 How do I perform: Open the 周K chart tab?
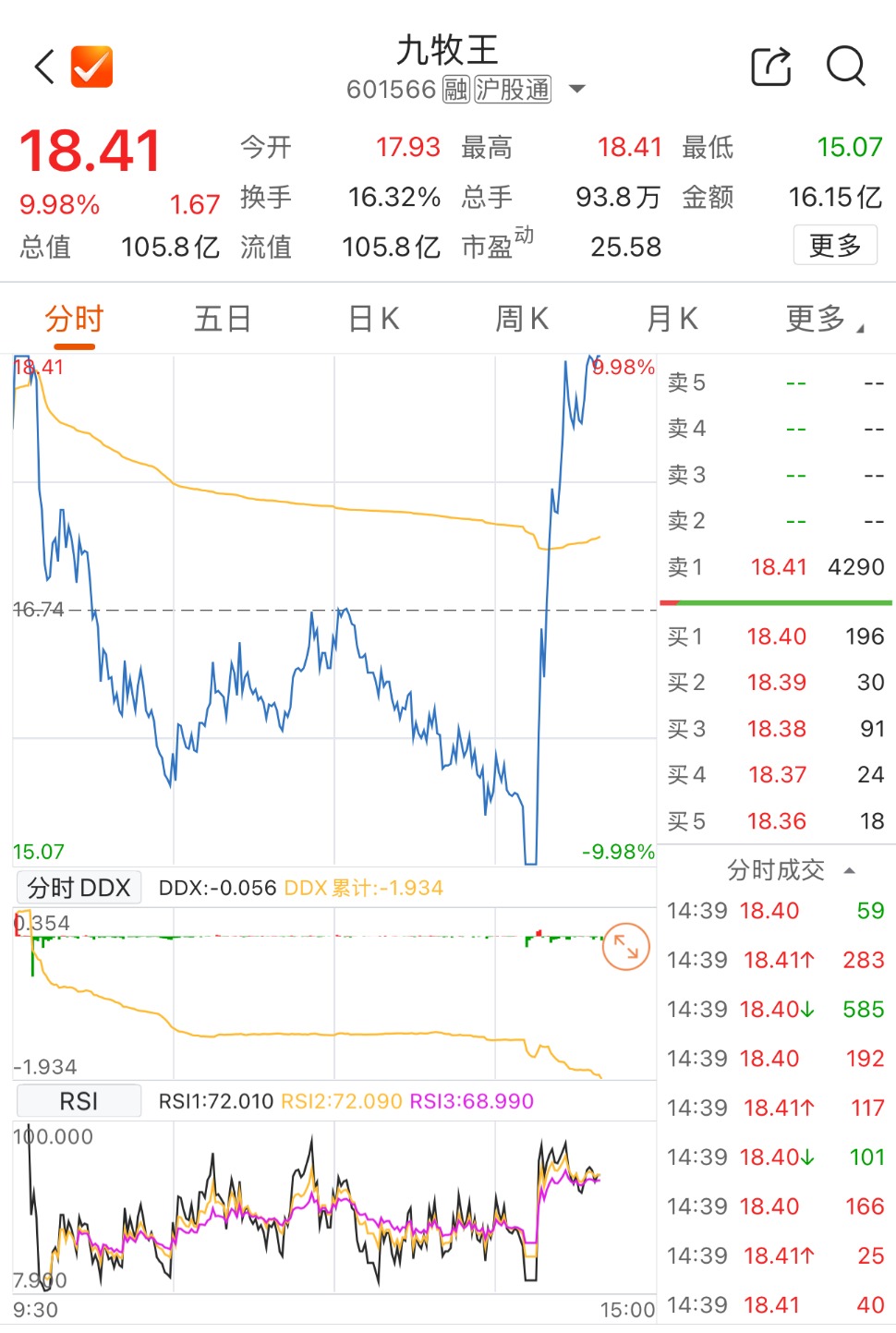(x=522, y=320)
